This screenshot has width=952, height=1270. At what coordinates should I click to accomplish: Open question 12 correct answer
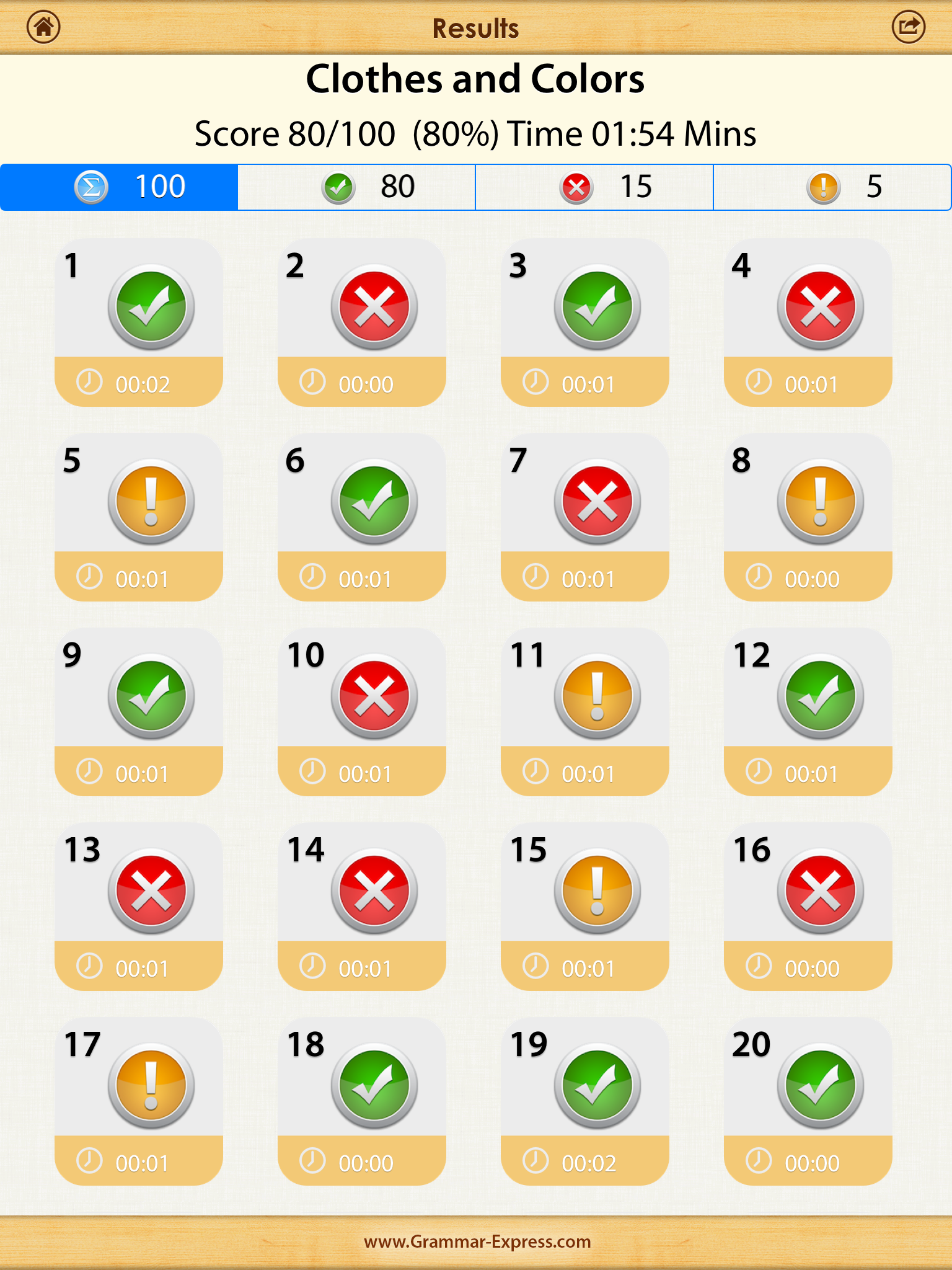(x=808, y=712)
